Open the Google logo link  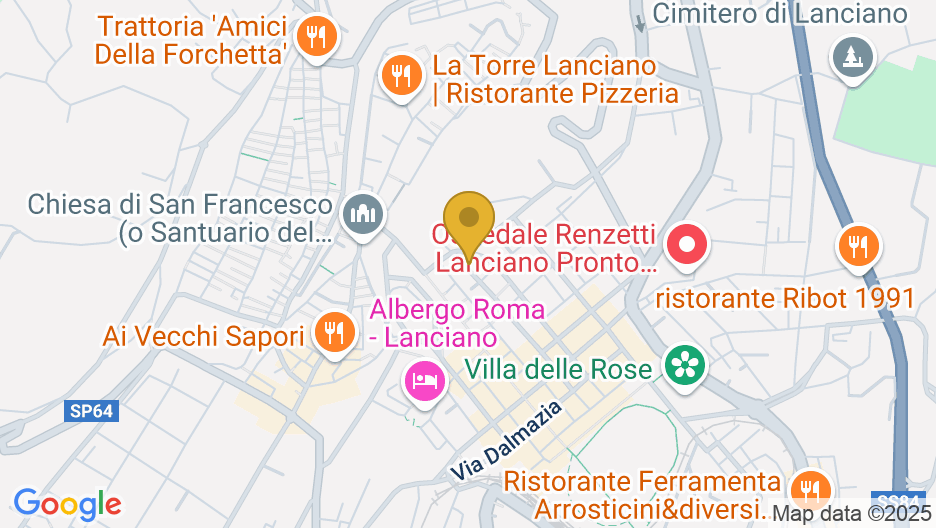coord(67,503)
